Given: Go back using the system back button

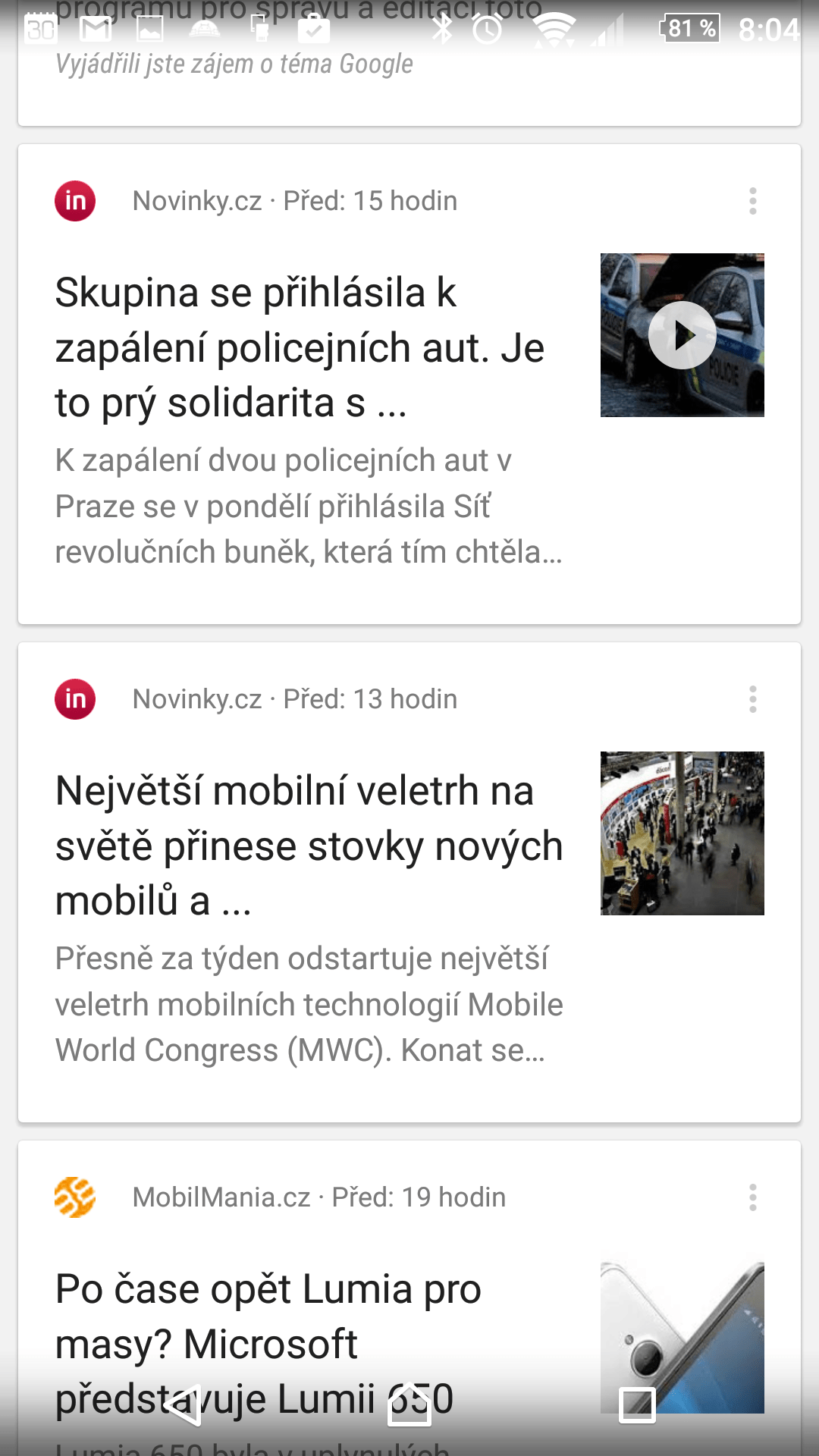Looking at the screenshot, I should (184, 1405).
